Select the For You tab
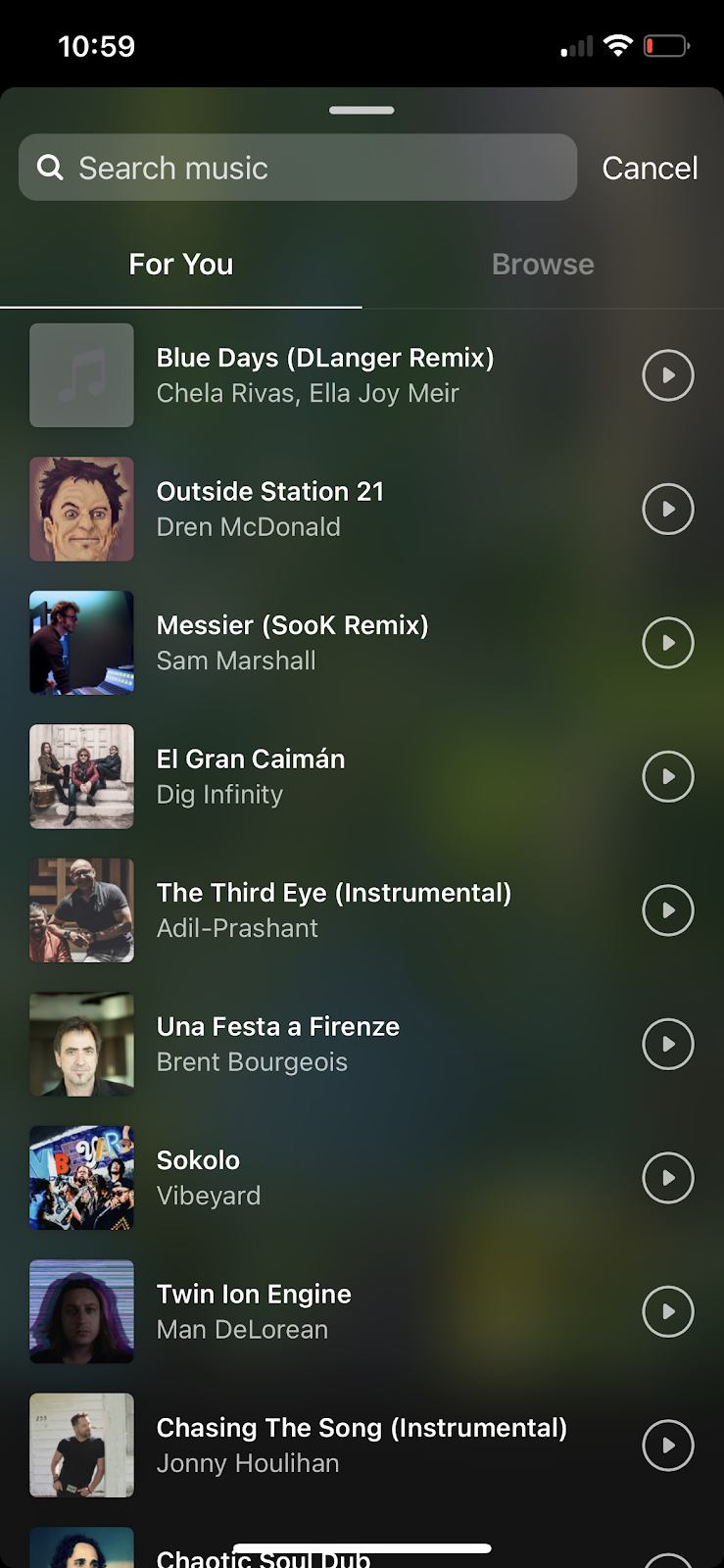The height and width of the screenshot is (1568, 724). 181,265
